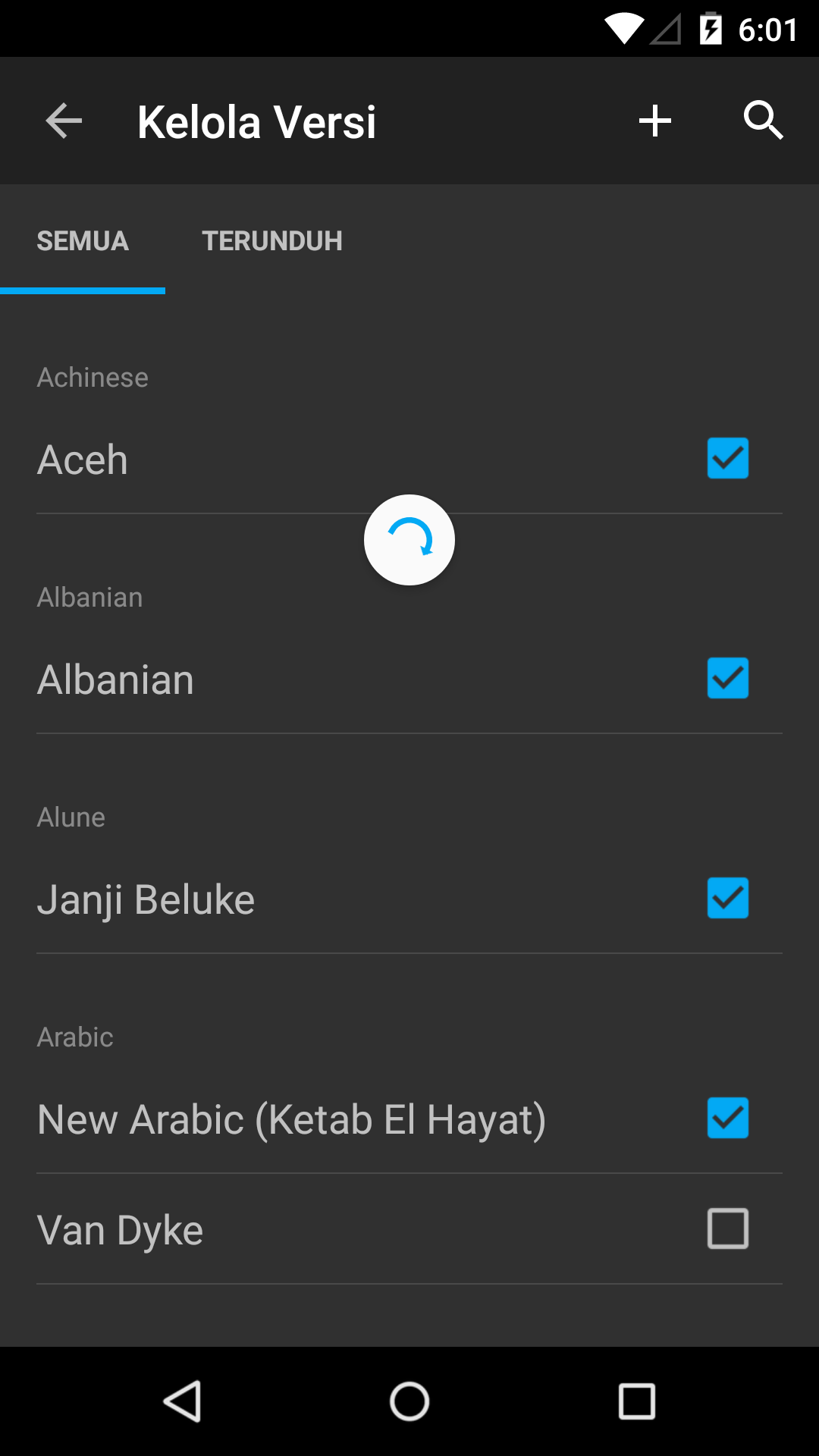
Task: Select the SEMUA tab
Action: (x=83, y=241)
